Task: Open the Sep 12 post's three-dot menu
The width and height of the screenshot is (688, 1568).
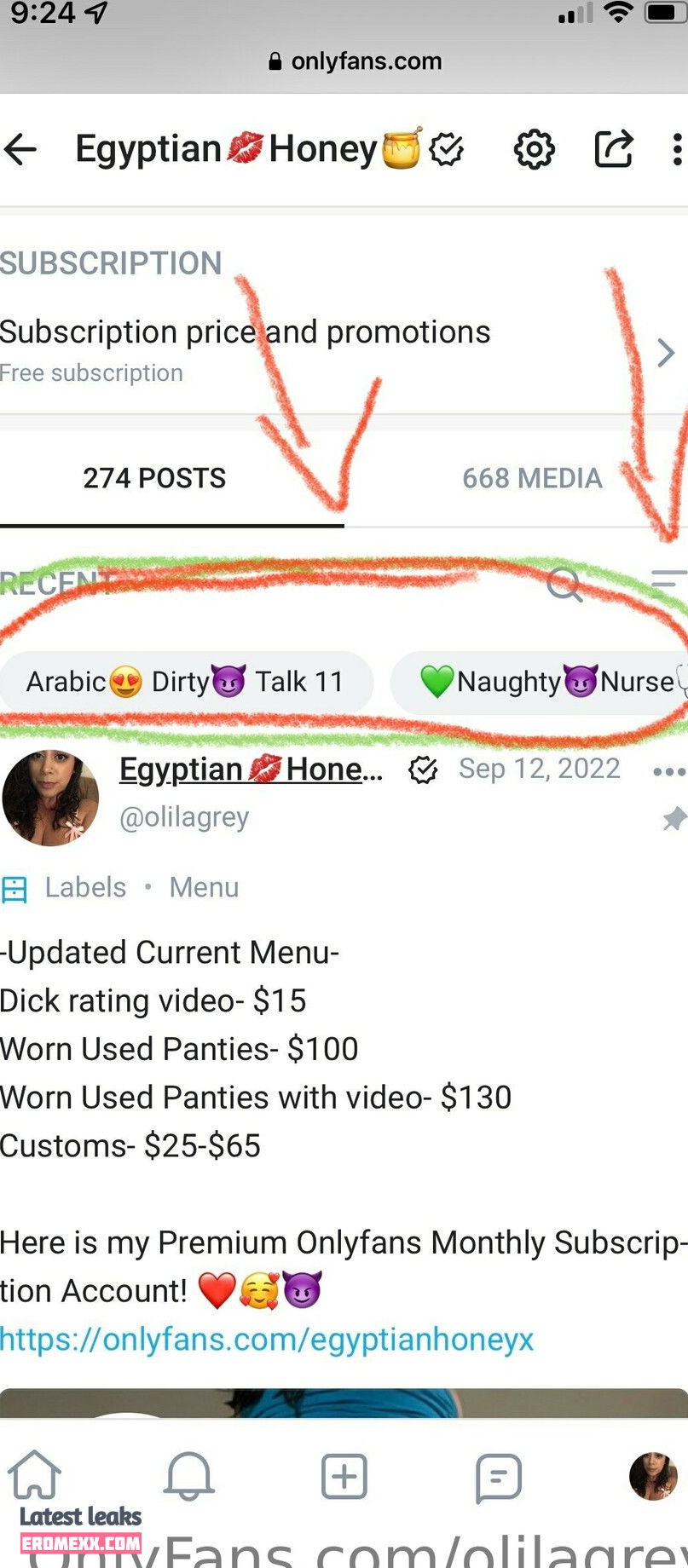Action: (668, 771)
